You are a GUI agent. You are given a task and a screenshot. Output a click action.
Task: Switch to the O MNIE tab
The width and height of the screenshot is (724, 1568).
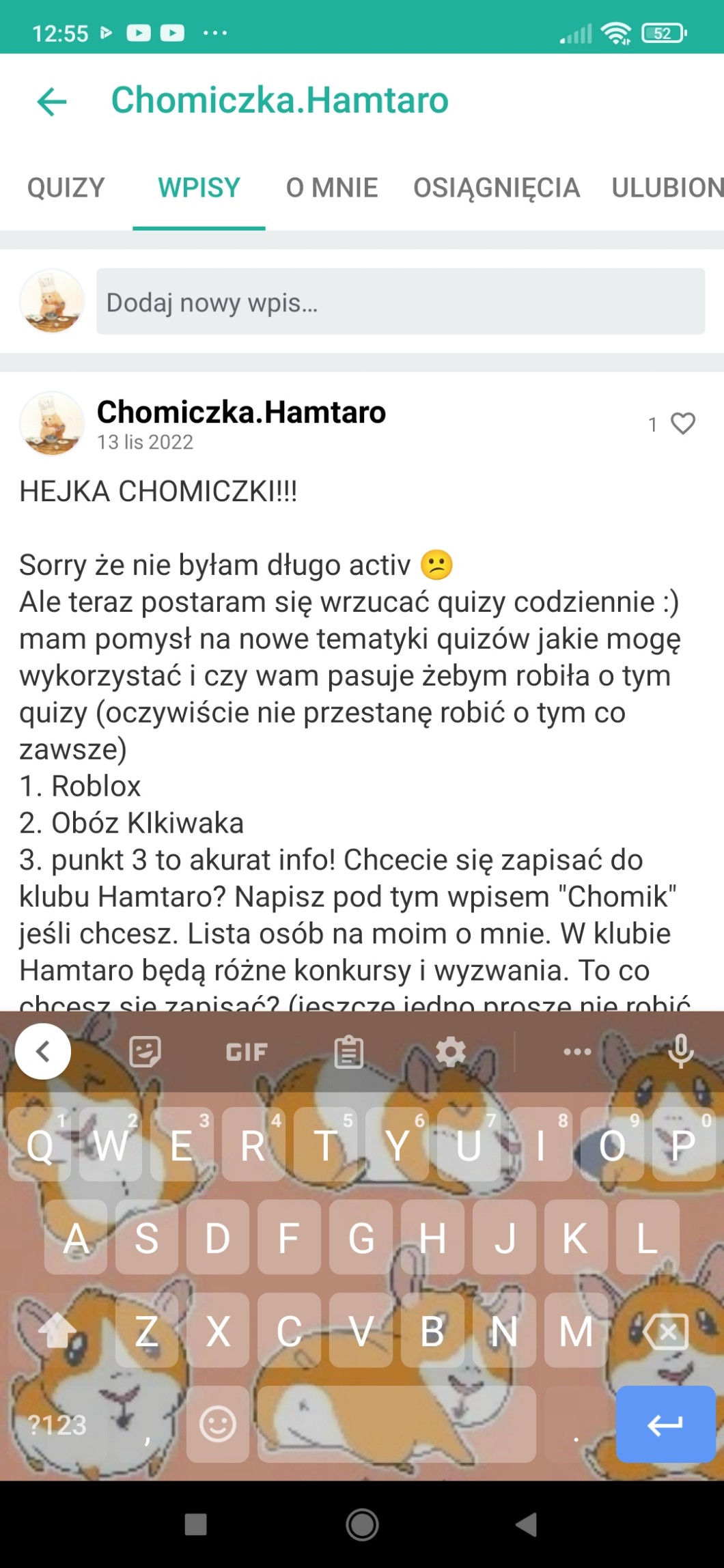[x=331, y=188]
